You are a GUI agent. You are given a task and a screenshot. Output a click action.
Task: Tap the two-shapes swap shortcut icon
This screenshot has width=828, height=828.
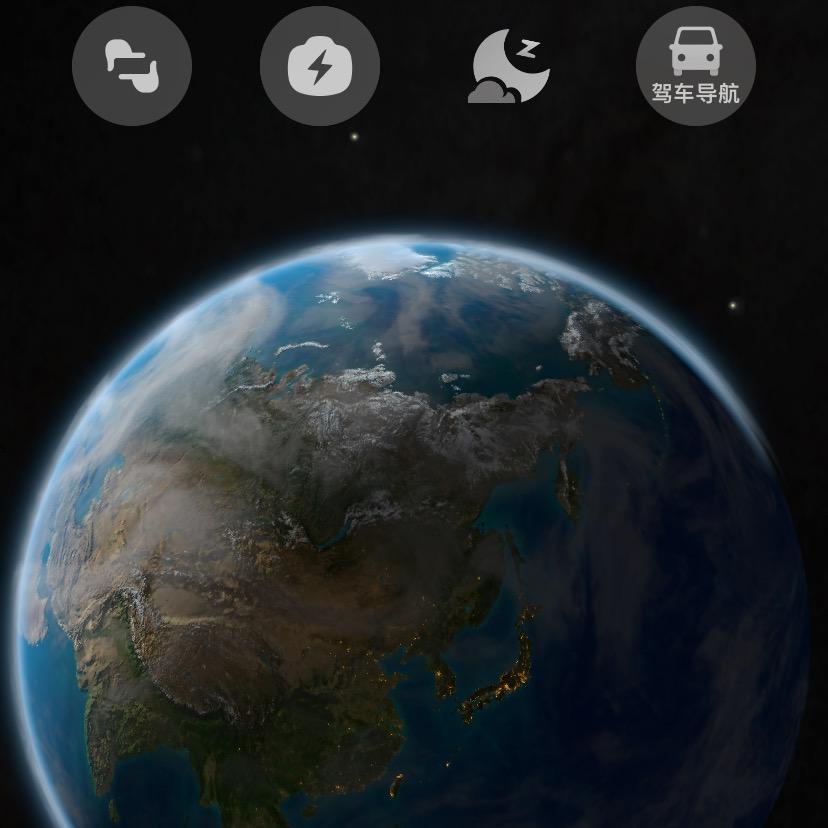[x=131, y=66]
